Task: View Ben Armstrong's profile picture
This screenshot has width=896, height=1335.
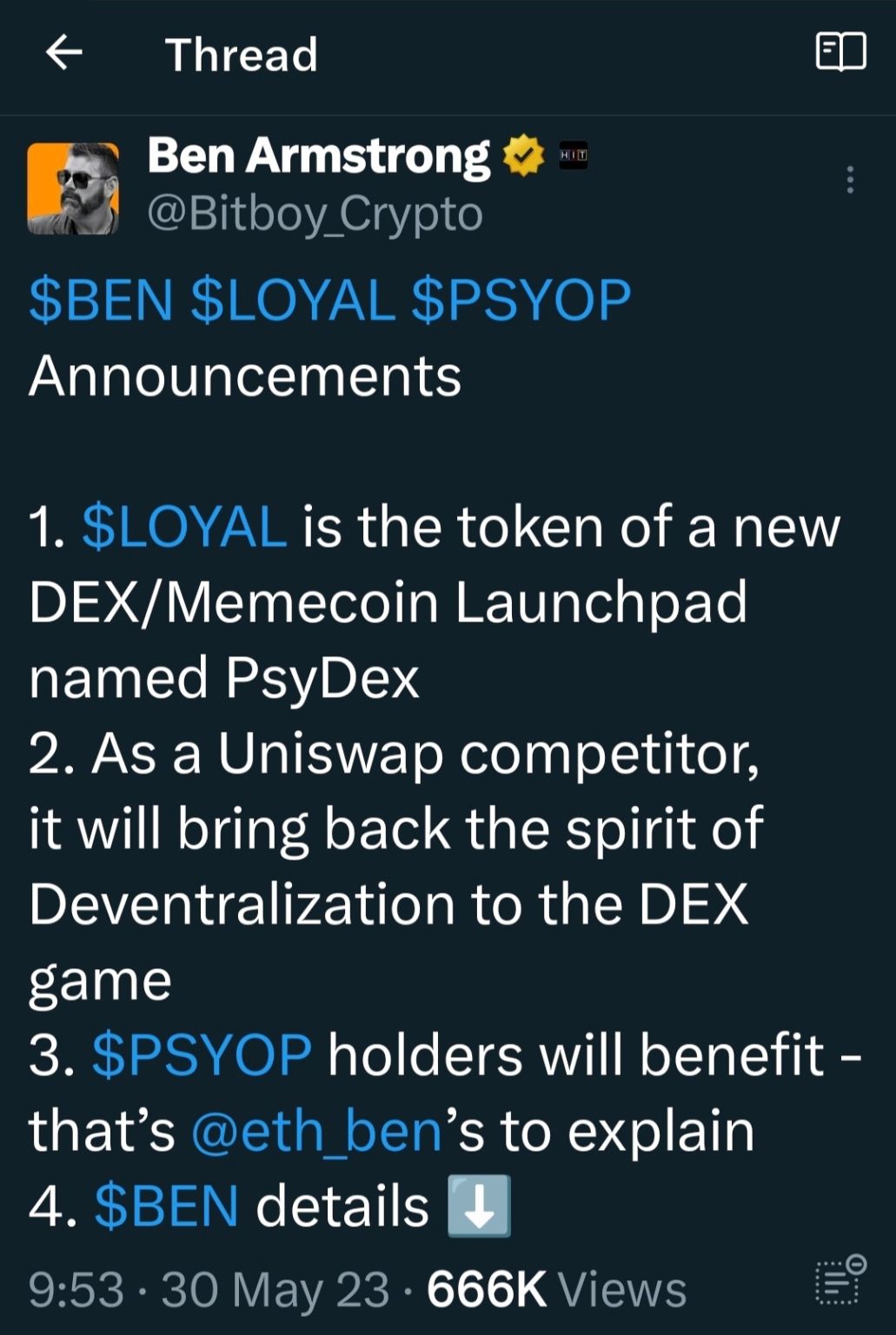Action: [73, 189]
